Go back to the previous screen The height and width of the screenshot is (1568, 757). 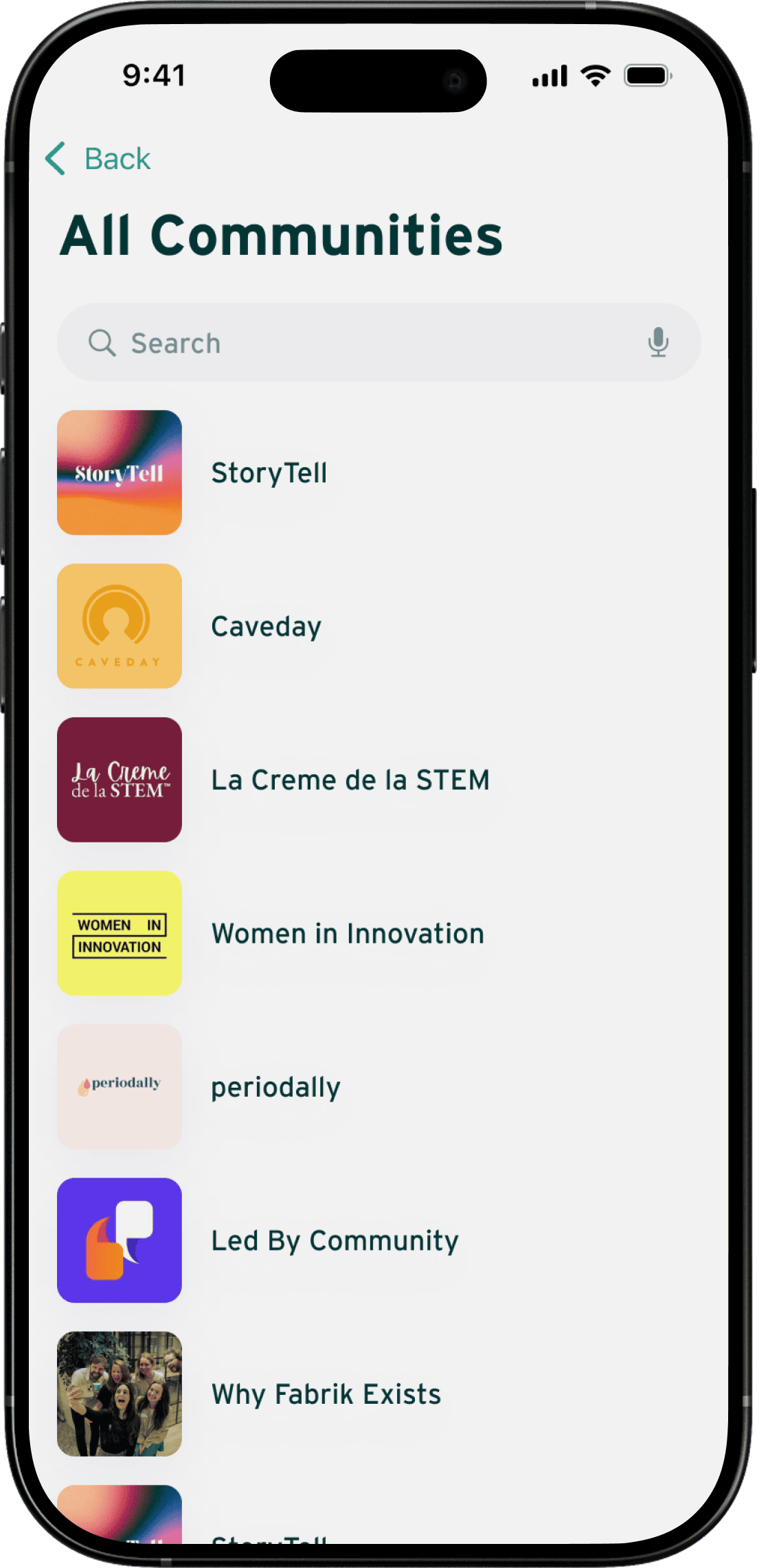[x=98, y=159]
